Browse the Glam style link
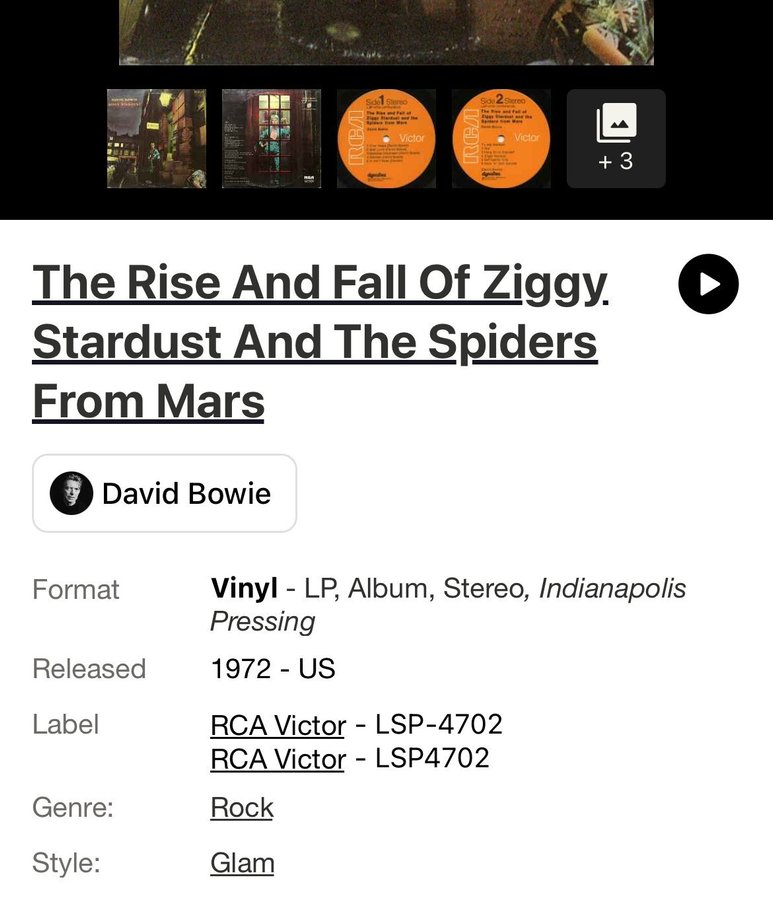Screen dimensions: 773x900 [242, 863]
